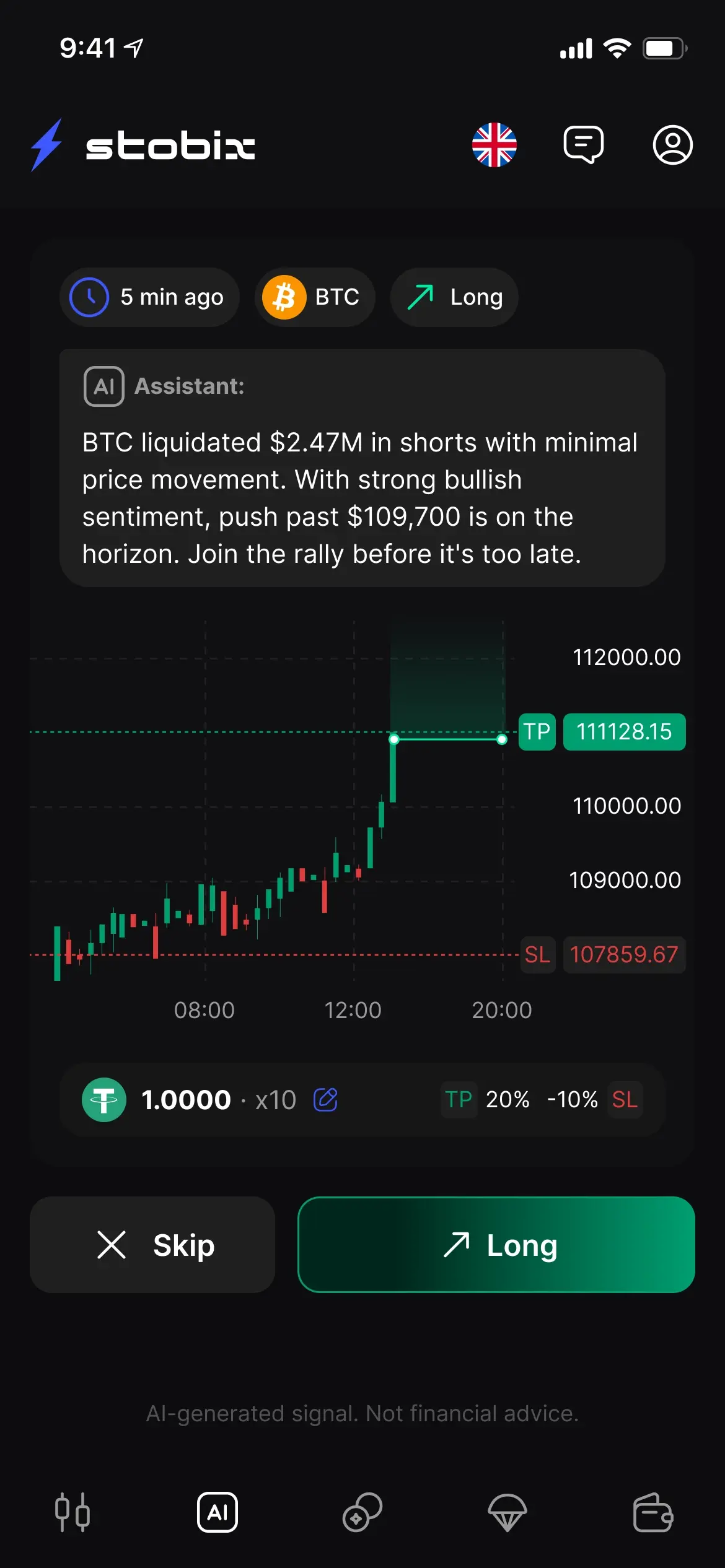Viewport: 725px width, 1568px height.
Task: Change language via the UK flag icon
Action: 494,145
